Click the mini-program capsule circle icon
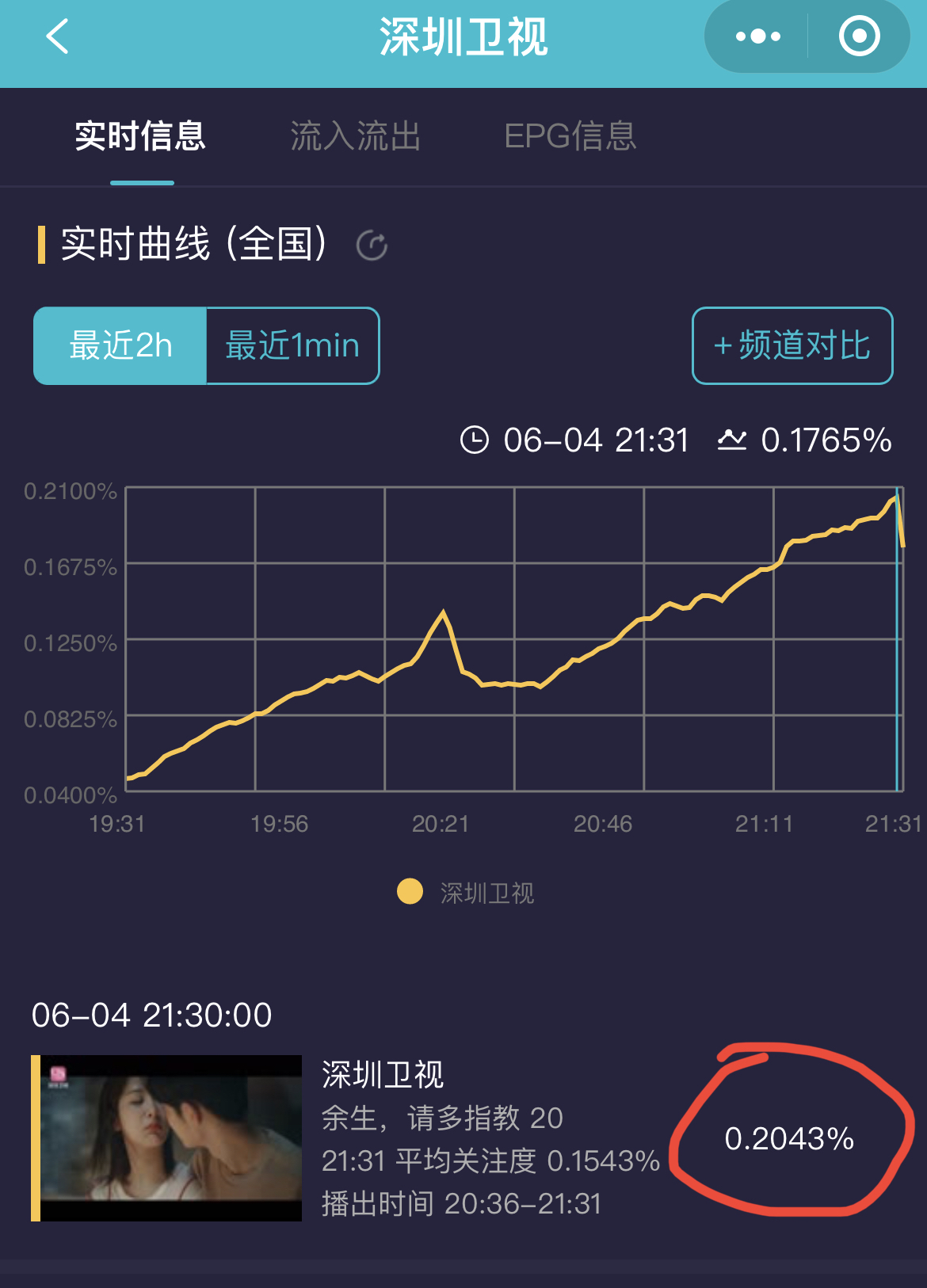The image size is (927, 1288). [858, 36]
